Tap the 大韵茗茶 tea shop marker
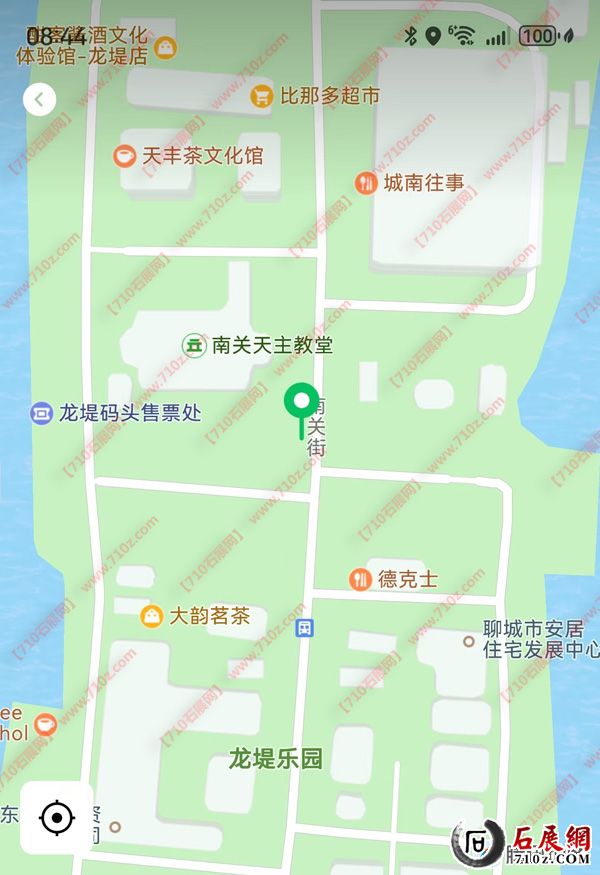This screenshot has width=600, height=875. click(151, 616)
